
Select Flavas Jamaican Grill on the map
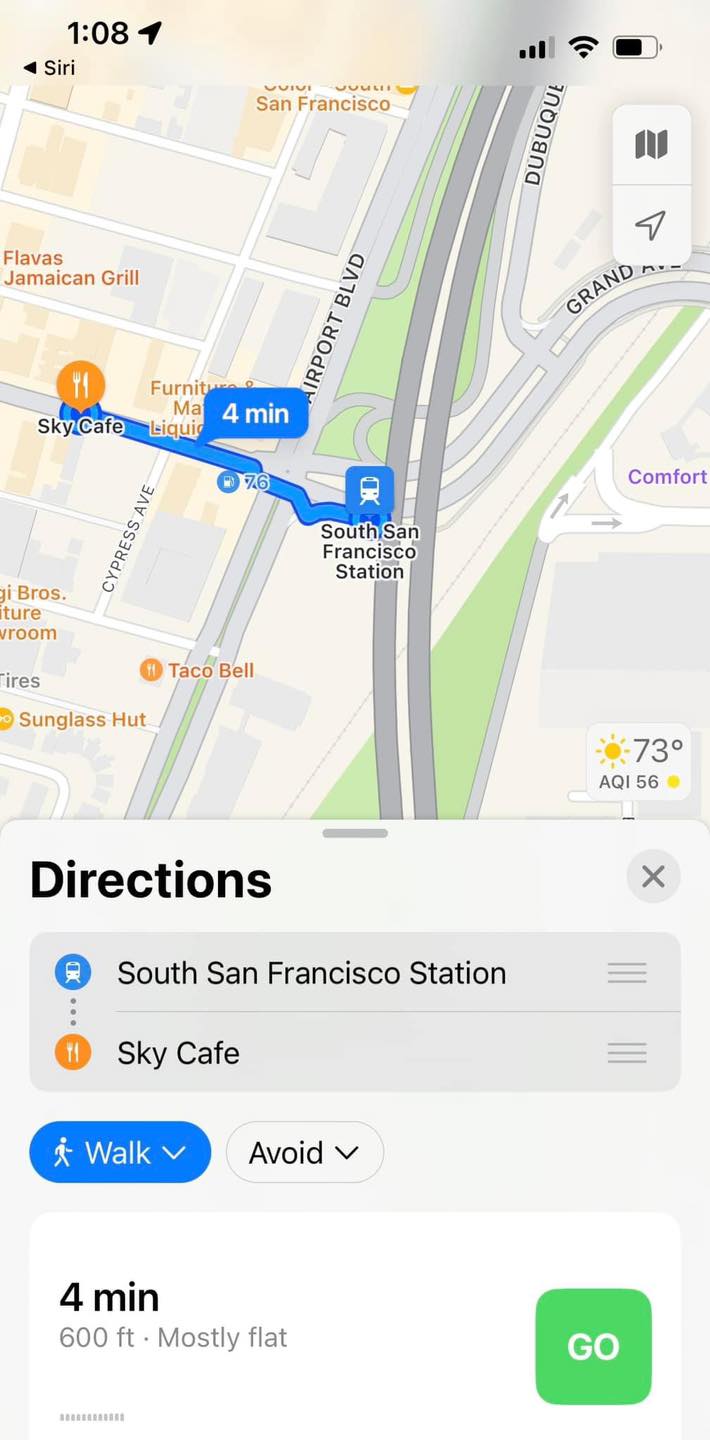(x=70, y=268)
